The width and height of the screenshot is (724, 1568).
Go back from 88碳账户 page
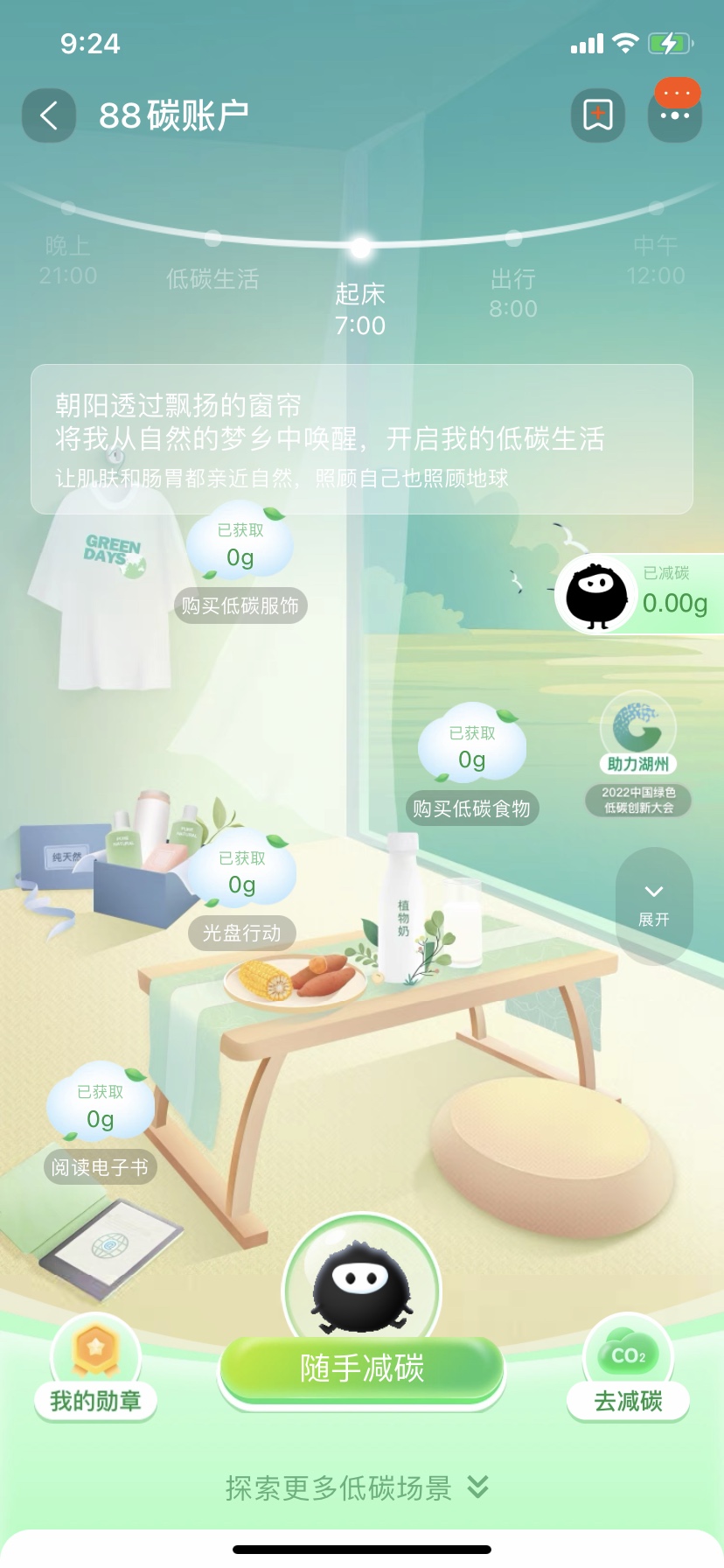pyautogui.click(x=49, y=115)
